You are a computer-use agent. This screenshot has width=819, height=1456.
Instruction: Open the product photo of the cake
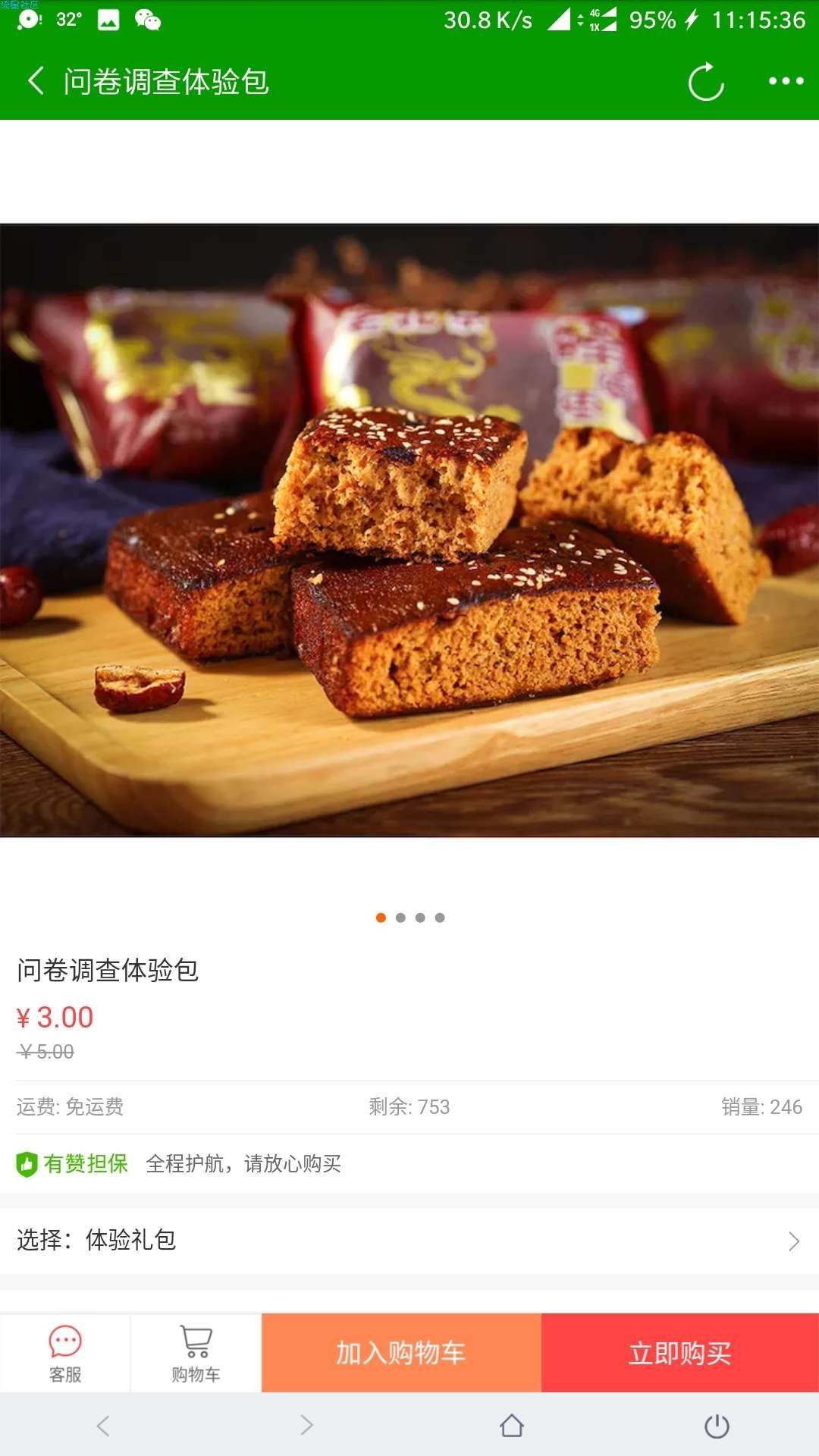tap(409, 531)
